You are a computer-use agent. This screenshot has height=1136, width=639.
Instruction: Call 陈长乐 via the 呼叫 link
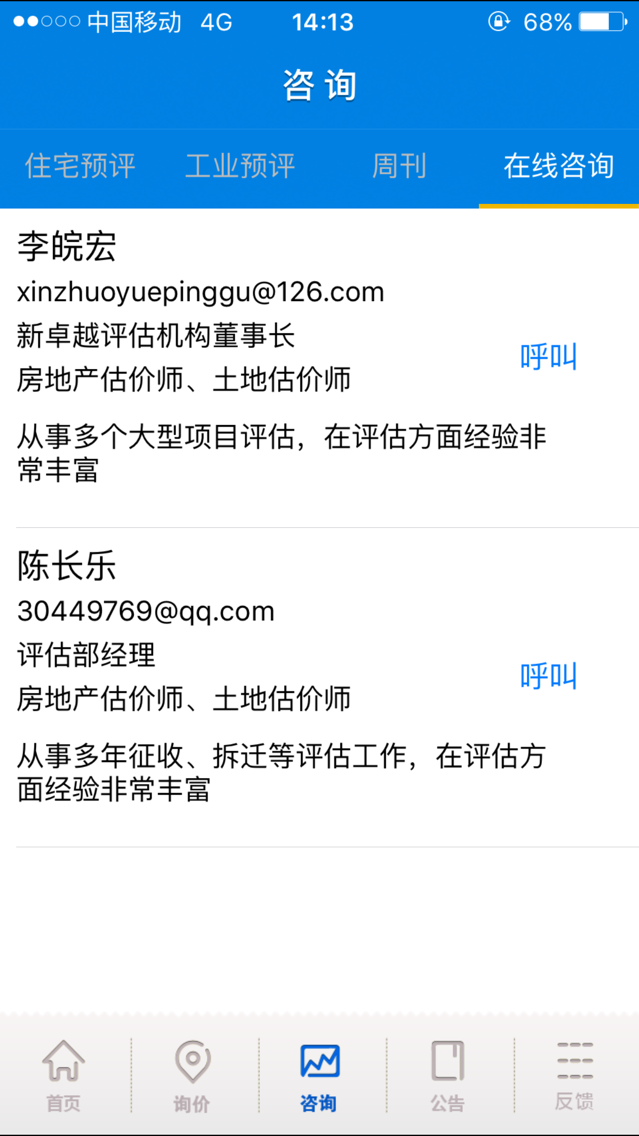pyautogui.click(x=548, y=676)
